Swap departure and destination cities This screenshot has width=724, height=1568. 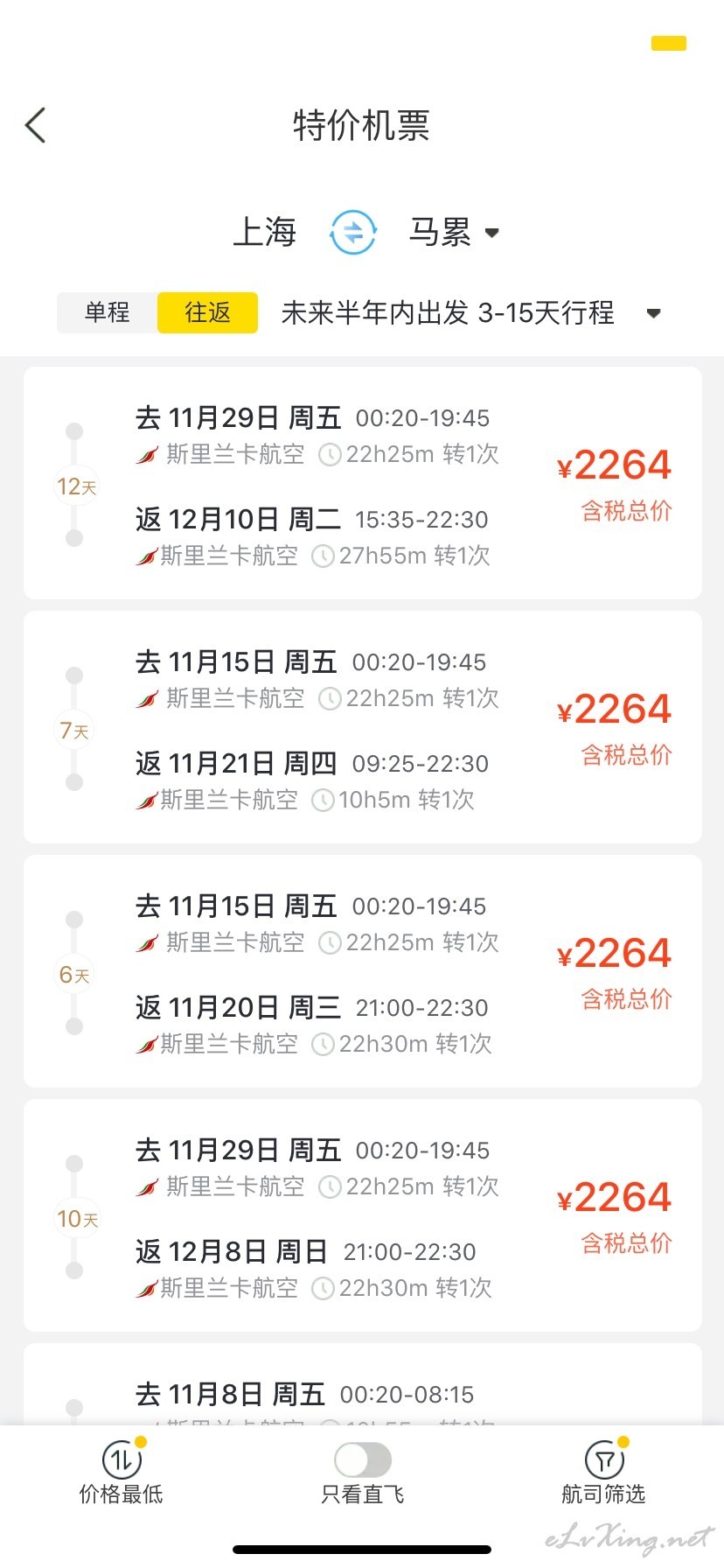click(x=353, y=233)
